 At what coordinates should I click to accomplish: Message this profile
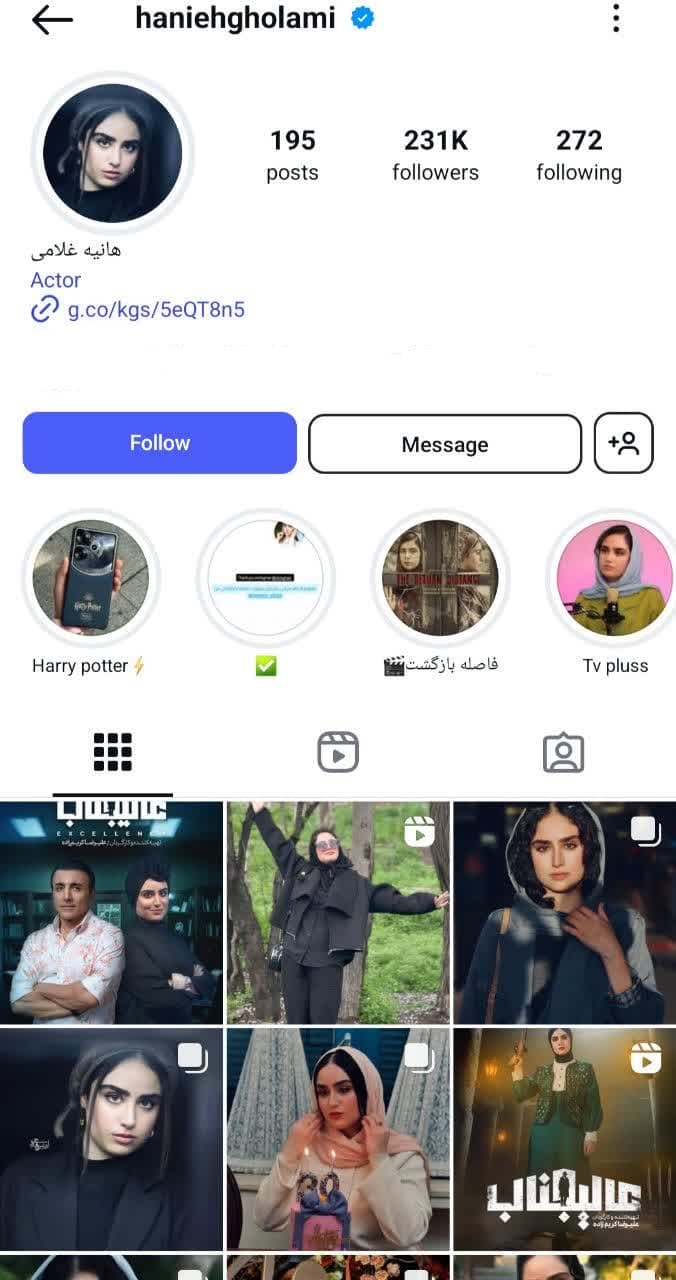(x=444, y=444)
